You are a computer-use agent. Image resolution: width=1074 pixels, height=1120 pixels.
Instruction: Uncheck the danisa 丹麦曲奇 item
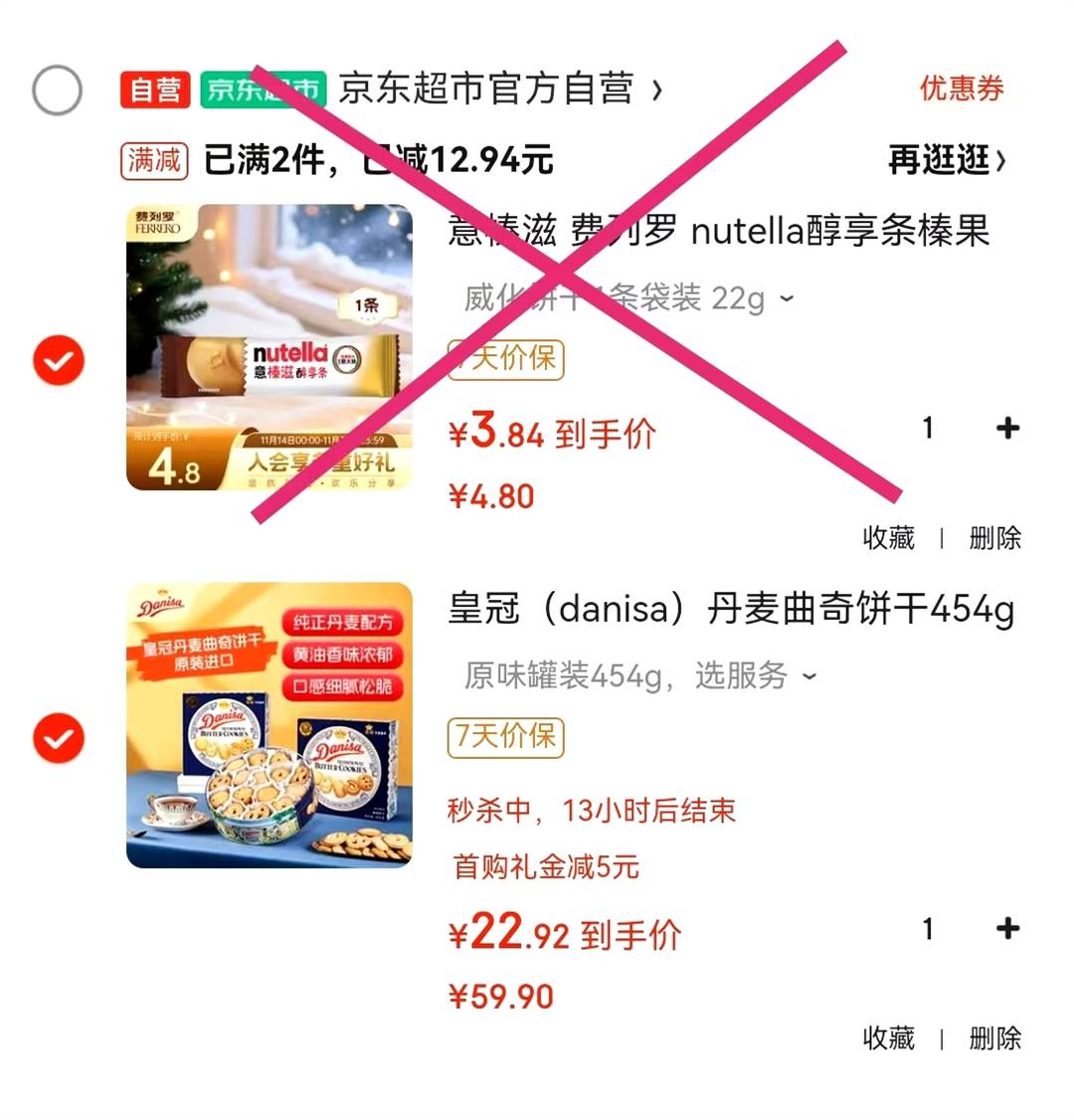tap(59, 738)
